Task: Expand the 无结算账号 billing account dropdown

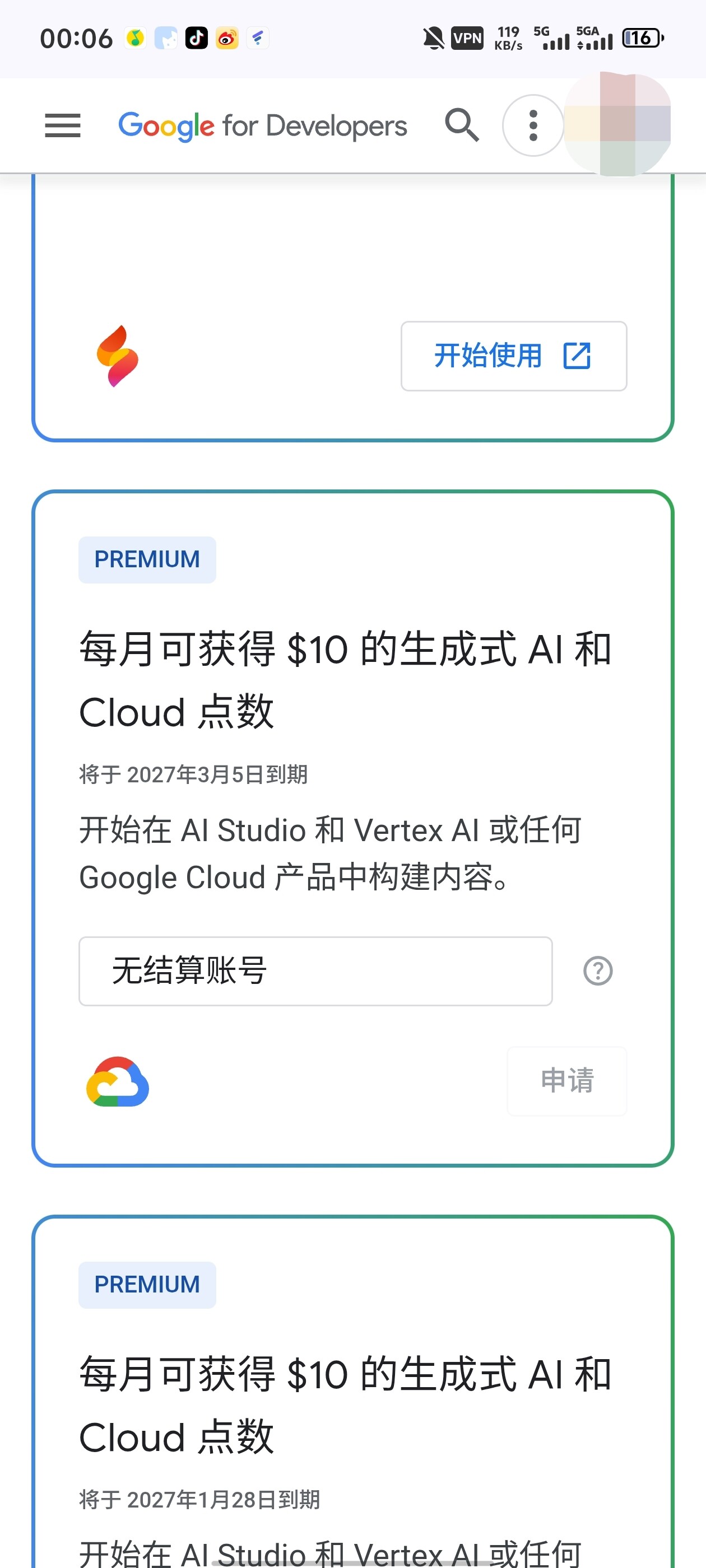Action: [315, 971]
